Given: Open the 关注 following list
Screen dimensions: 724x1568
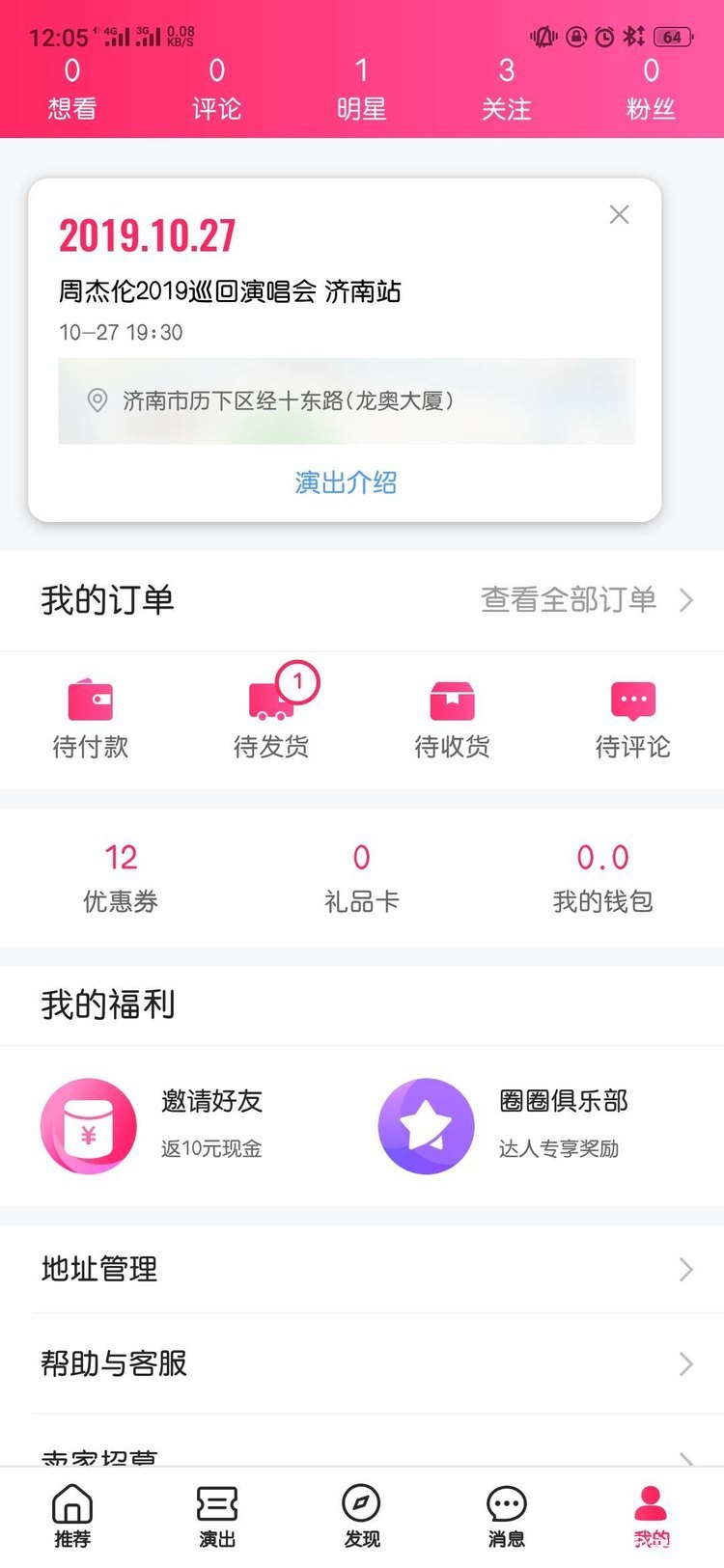Looking at the screenshot, I should click(x=507, y=89).
